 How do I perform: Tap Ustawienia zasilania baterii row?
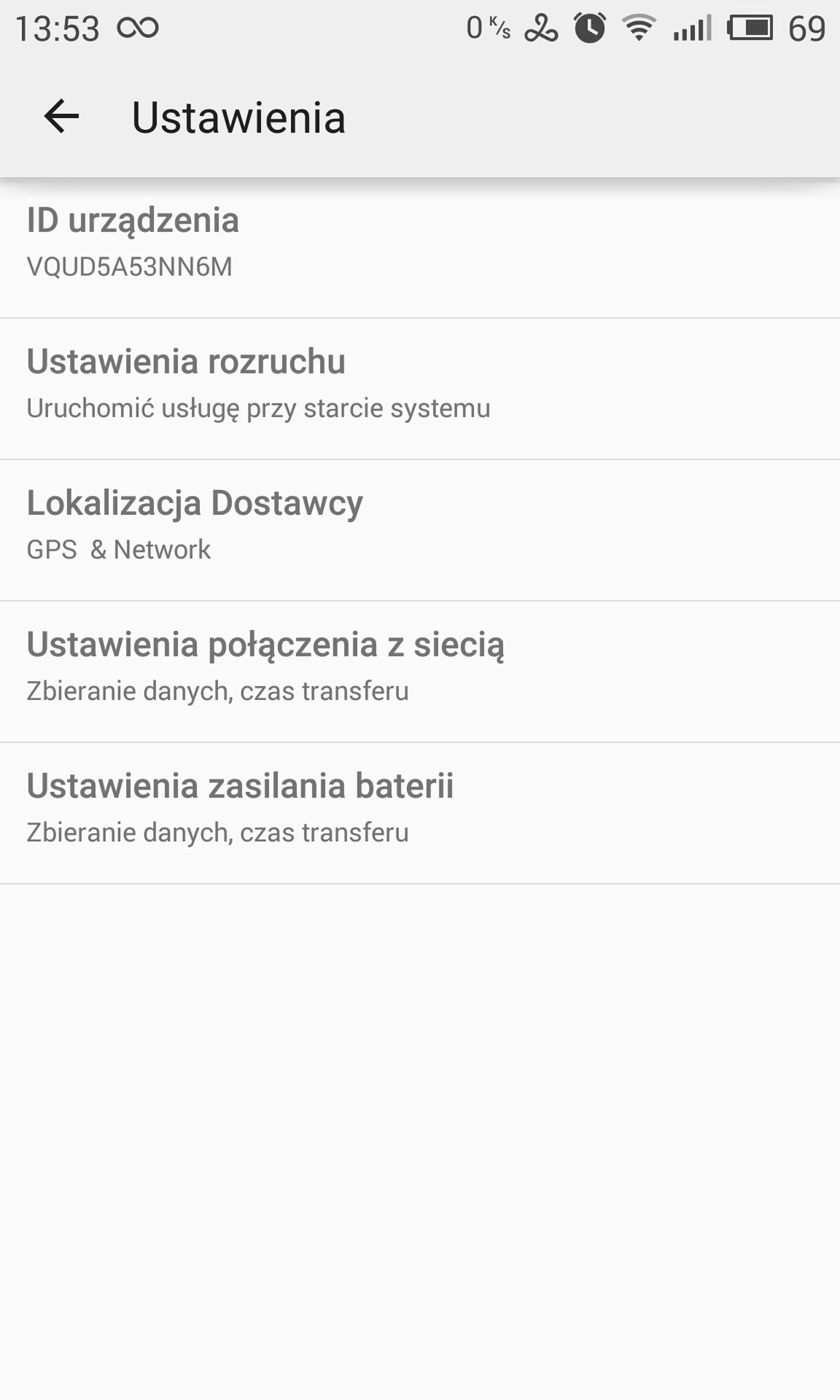(420, 813)
